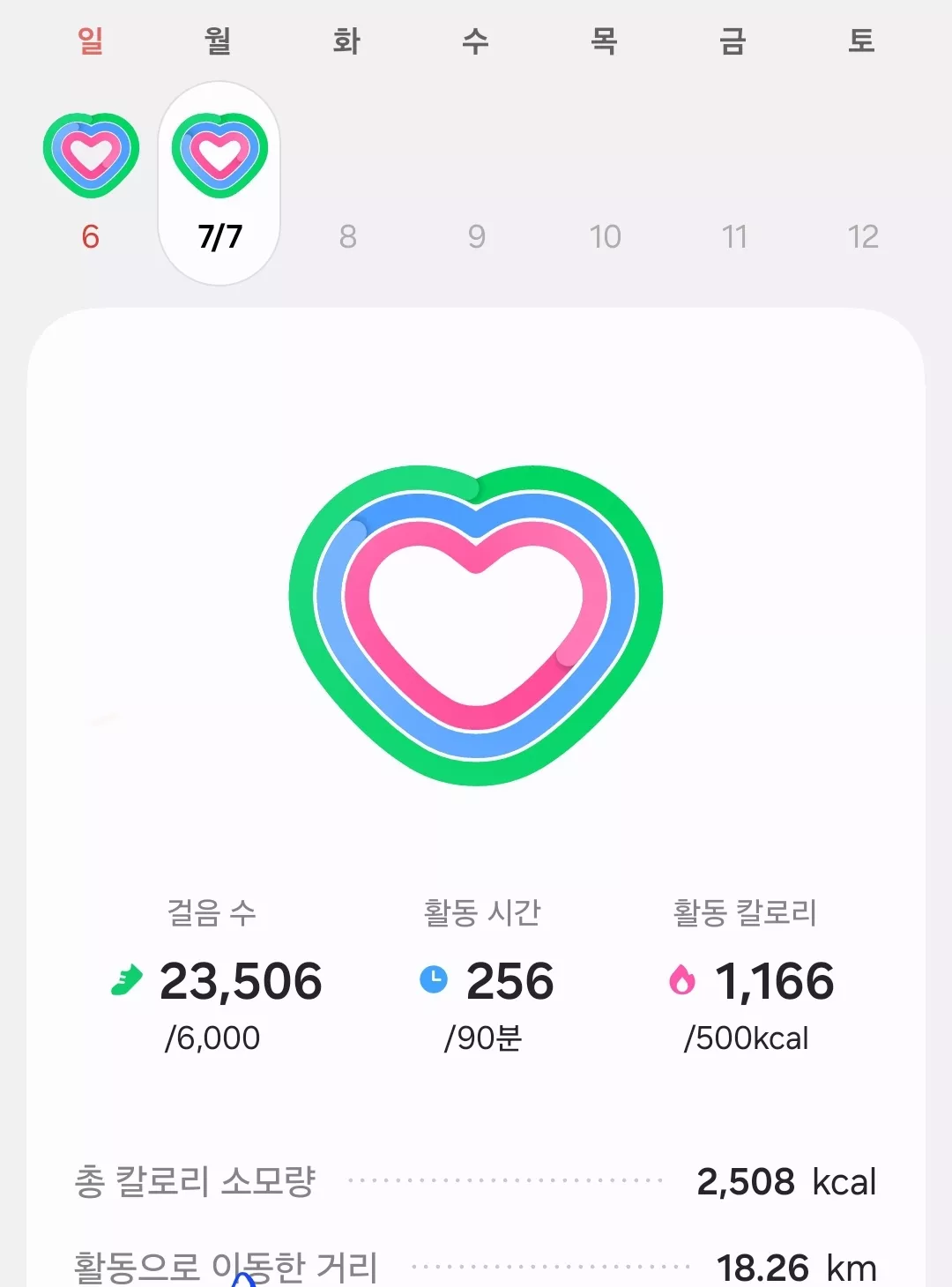Select Monday 7/7 in the week row

(219, 183)
